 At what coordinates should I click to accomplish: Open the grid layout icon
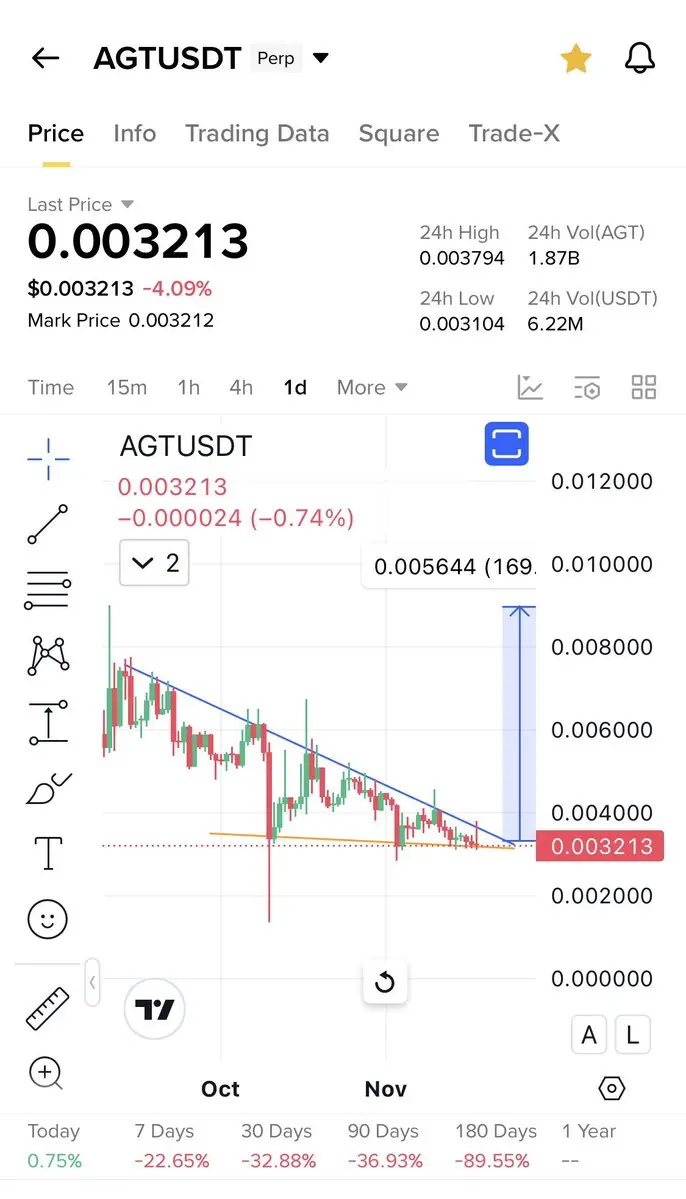644,387
